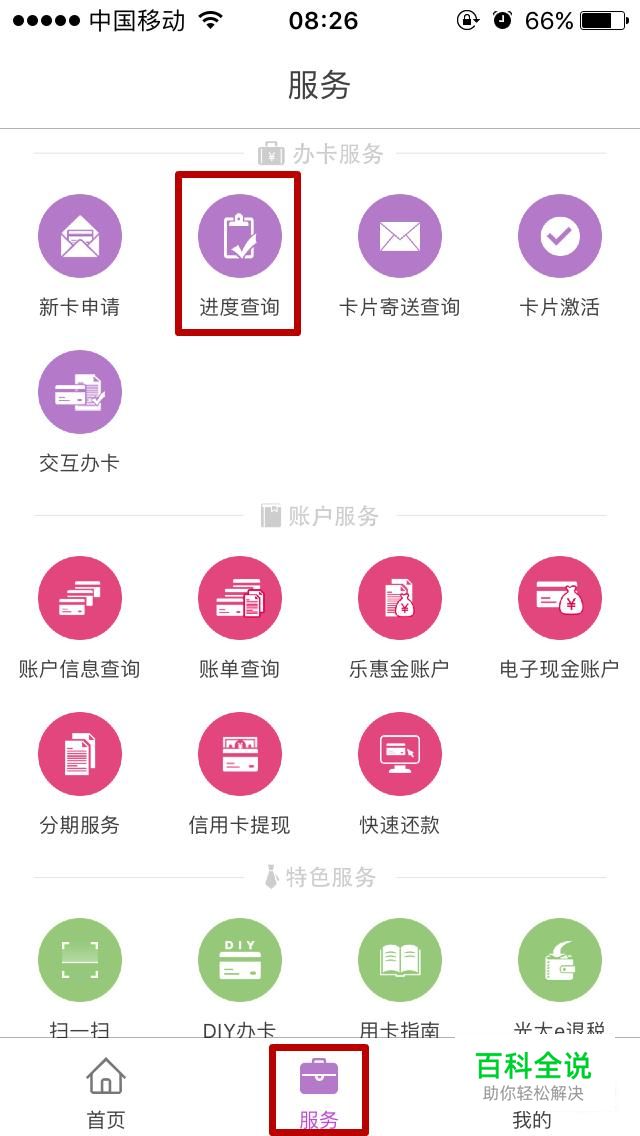The width and height of the screenshot is (640, 1136).
Task: Switch to the 首页 tab
Action: (105, 1092)
